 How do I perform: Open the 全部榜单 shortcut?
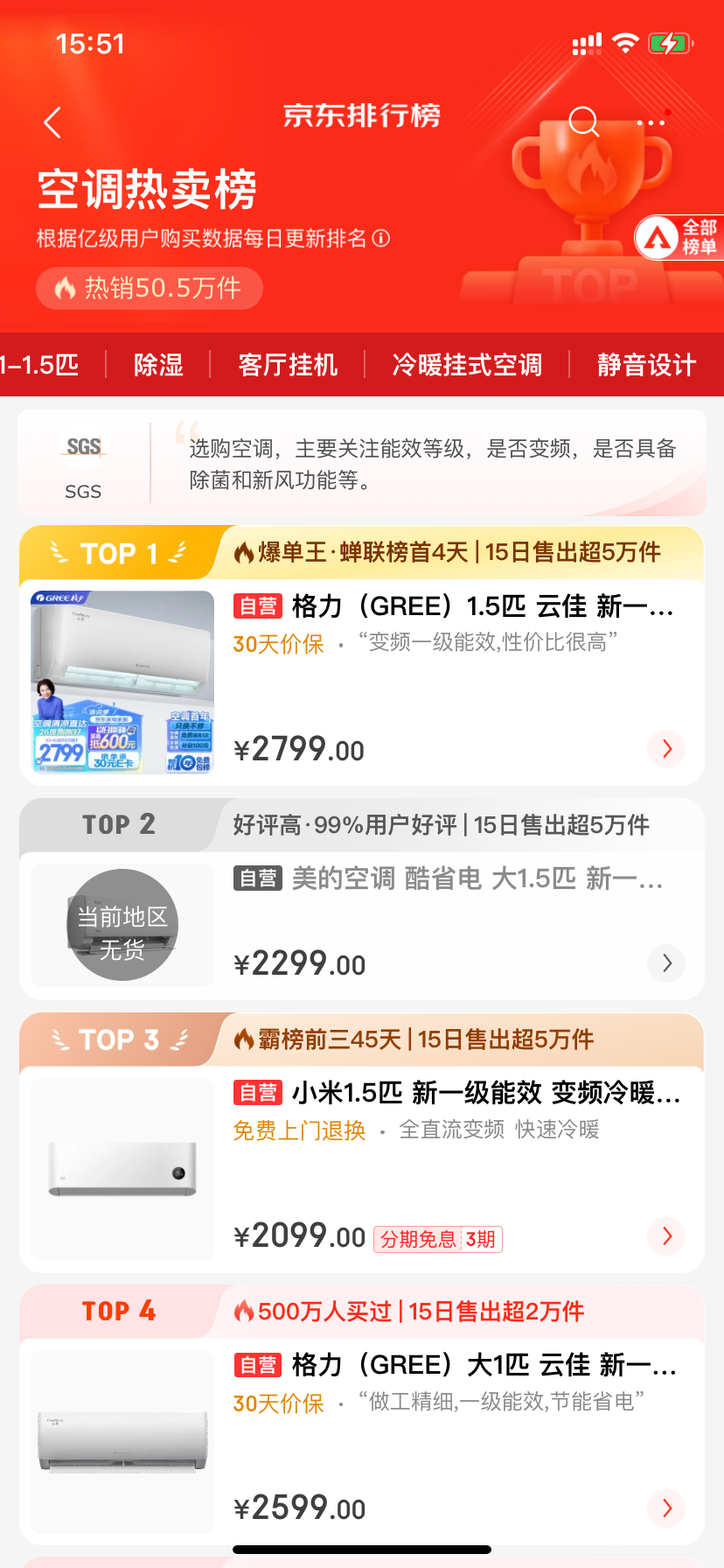point(678,237)
